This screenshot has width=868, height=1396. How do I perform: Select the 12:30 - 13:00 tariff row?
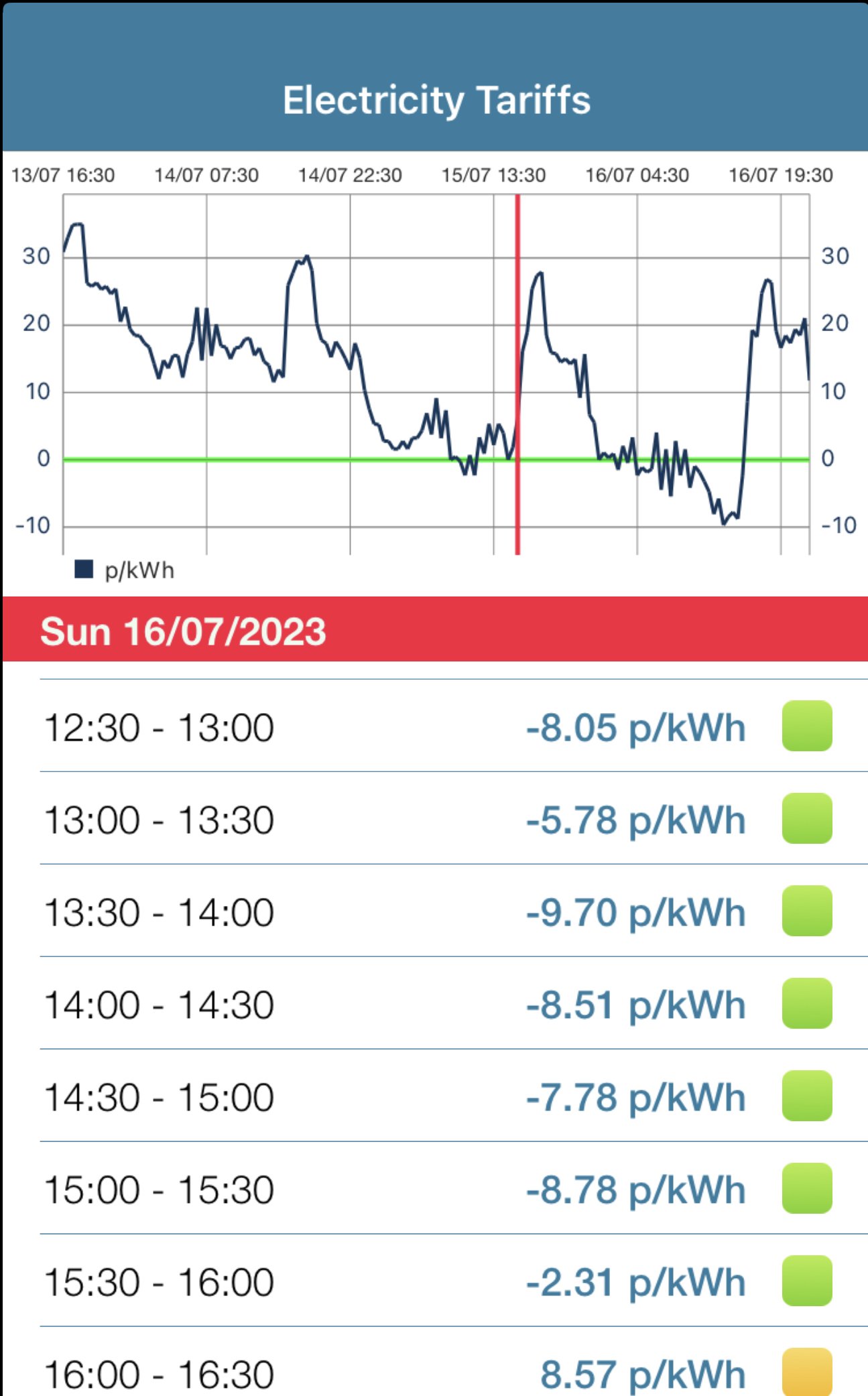click(x=454, y=726)
